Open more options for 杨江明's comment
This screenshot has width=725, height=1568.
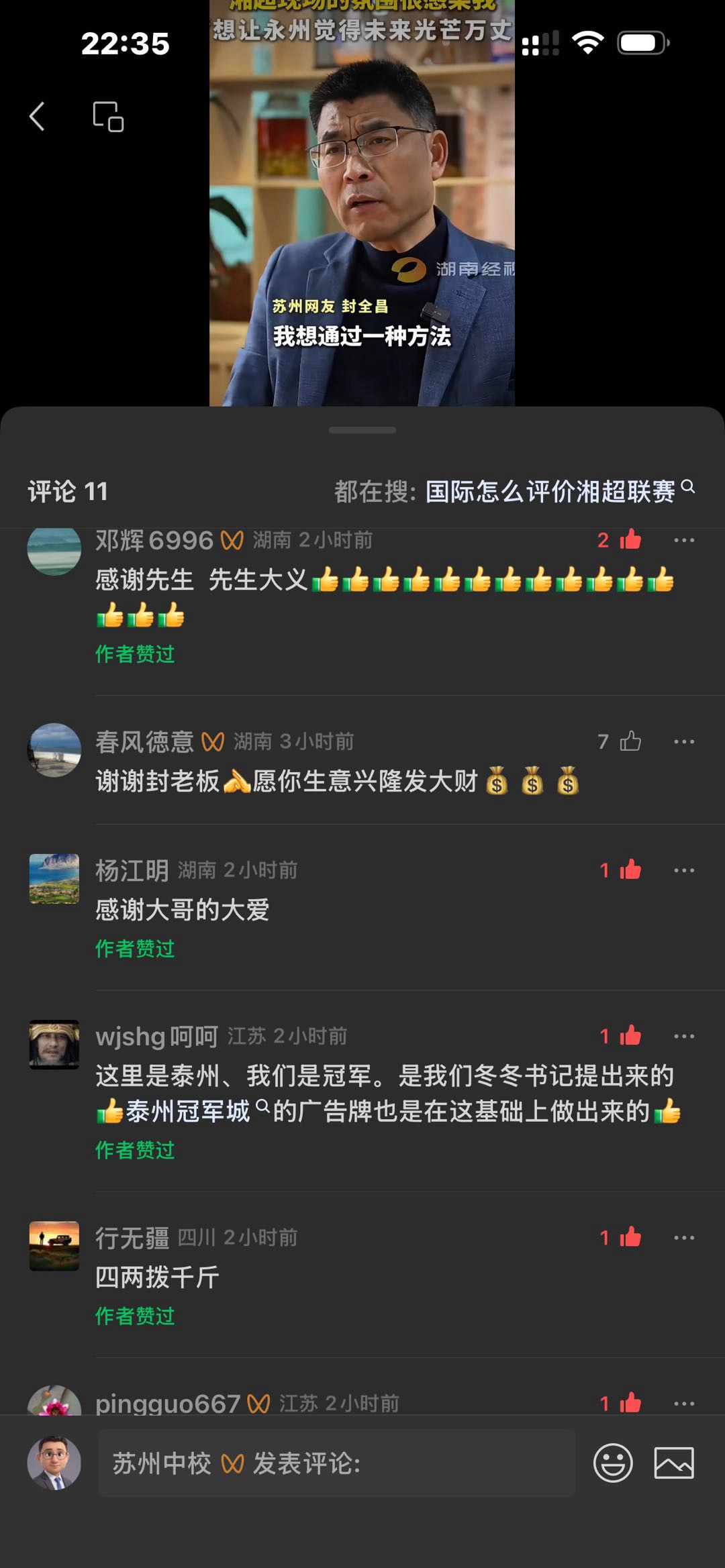(683, 870)
